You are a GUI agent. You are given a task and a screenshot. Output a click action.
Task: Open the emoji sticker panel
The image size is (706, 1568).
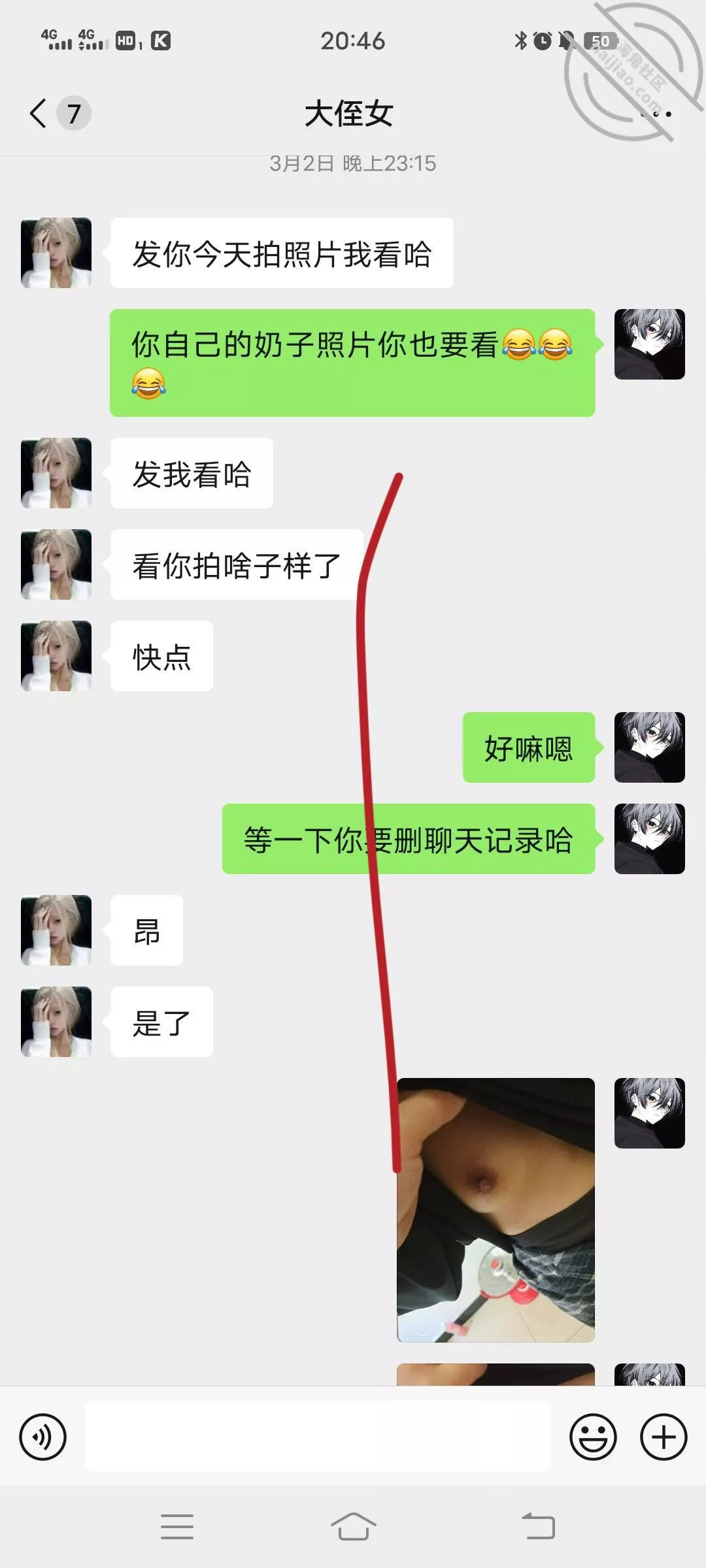[593, 1437]
